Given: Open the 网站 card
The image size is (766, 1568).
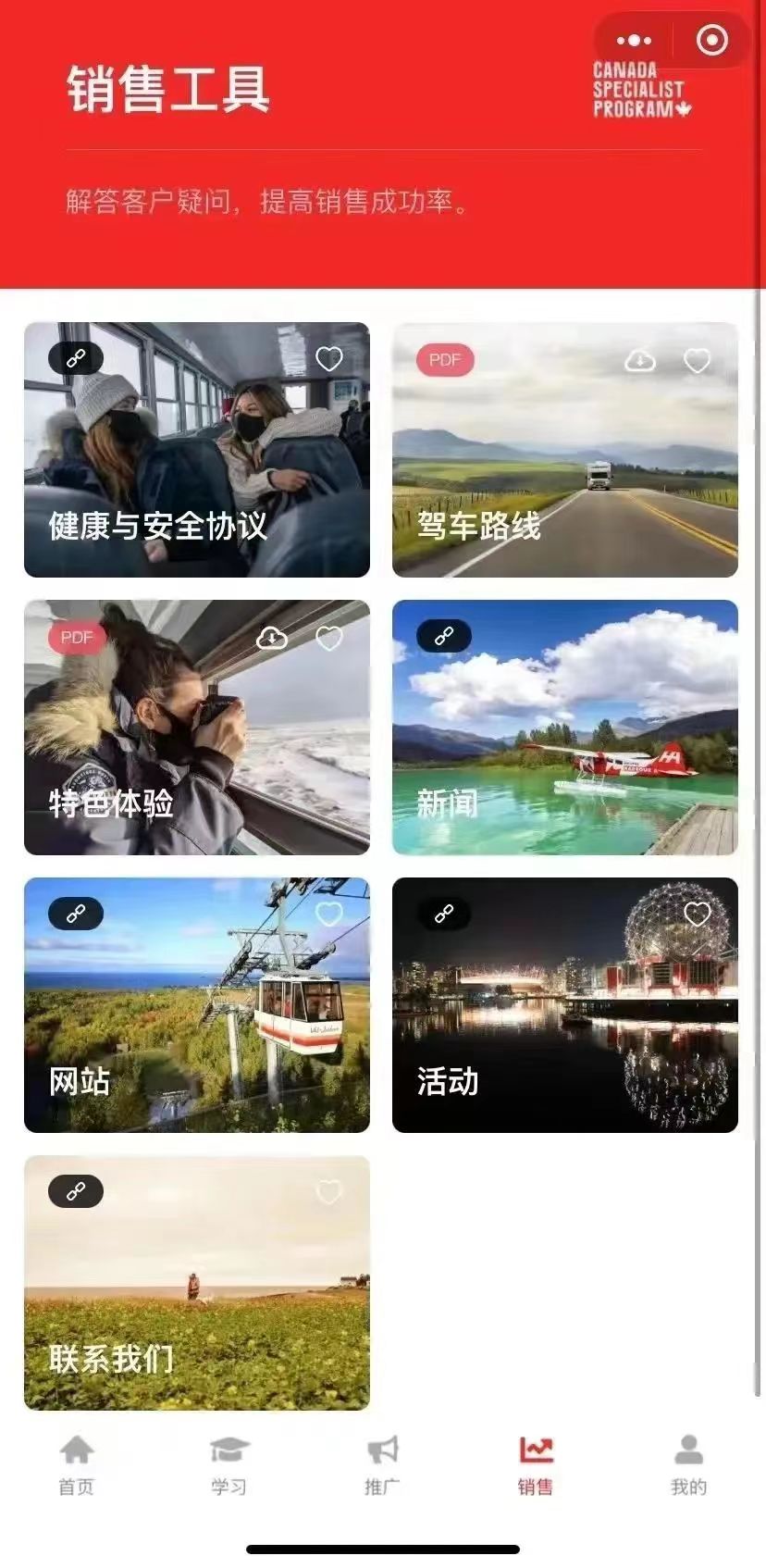Looking at the screenshot, I should point(197,1005).
